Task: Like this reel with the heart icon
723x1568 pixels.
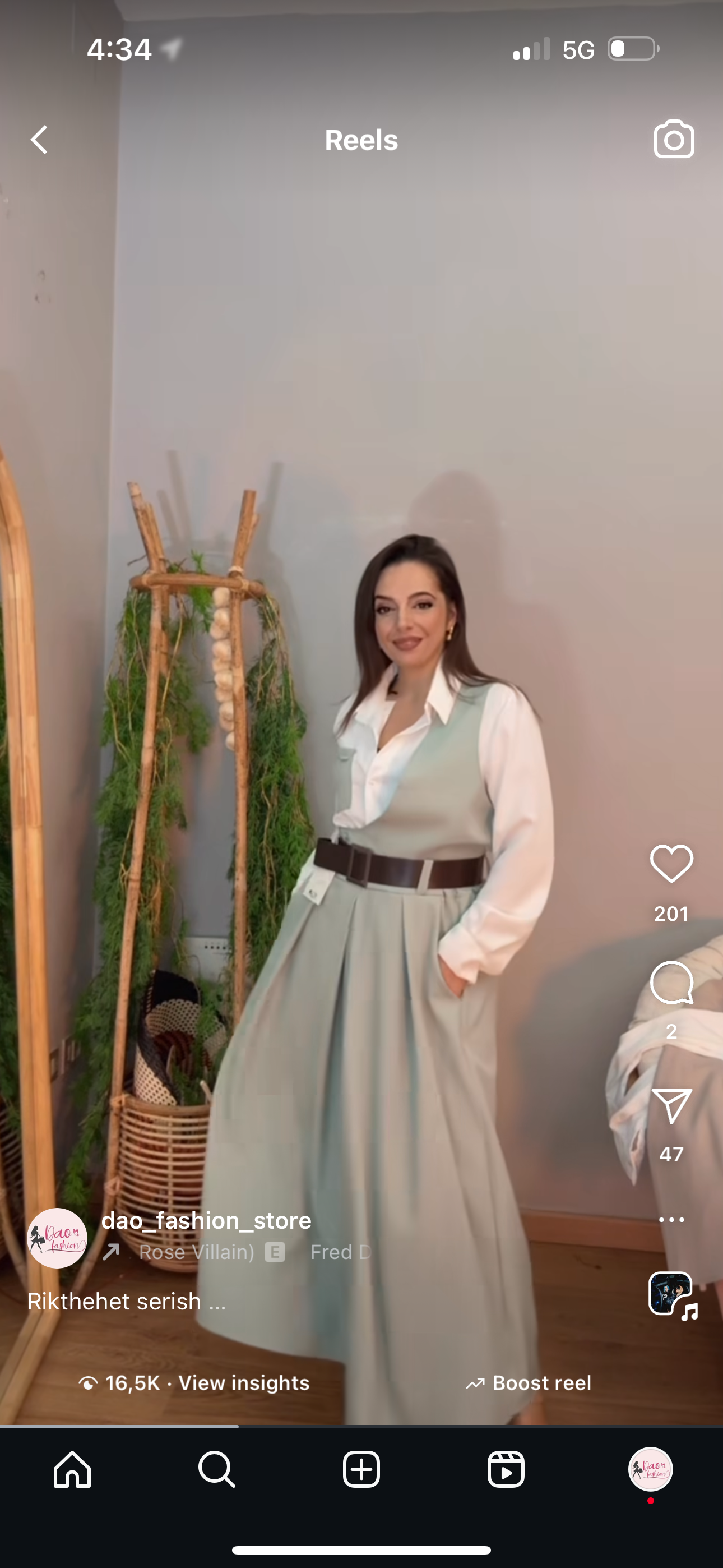Action: pyautogui.click(x=671, y=863)
